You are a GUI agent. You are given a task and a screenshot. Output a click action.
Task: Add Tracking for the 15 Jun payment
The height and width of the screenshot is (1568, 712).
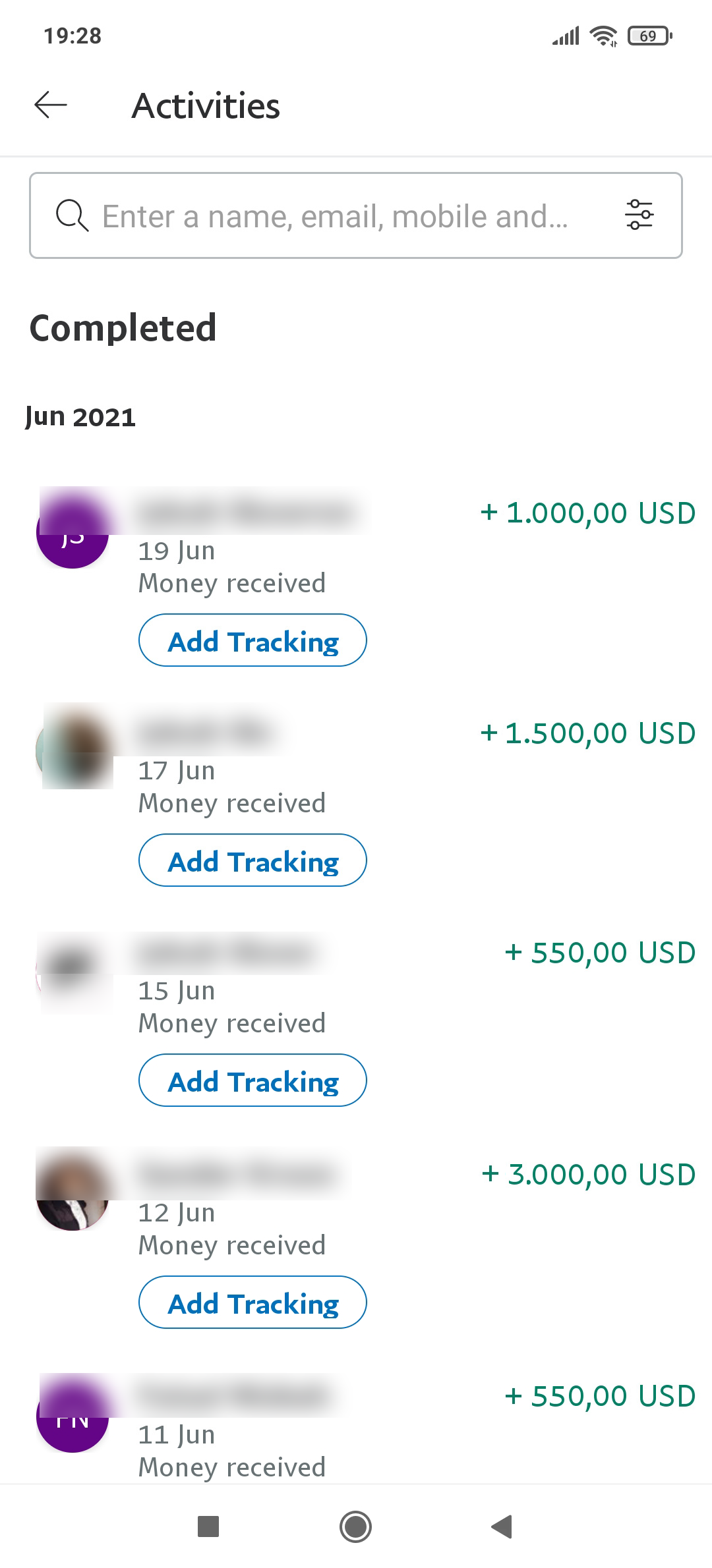(252, 1080)
